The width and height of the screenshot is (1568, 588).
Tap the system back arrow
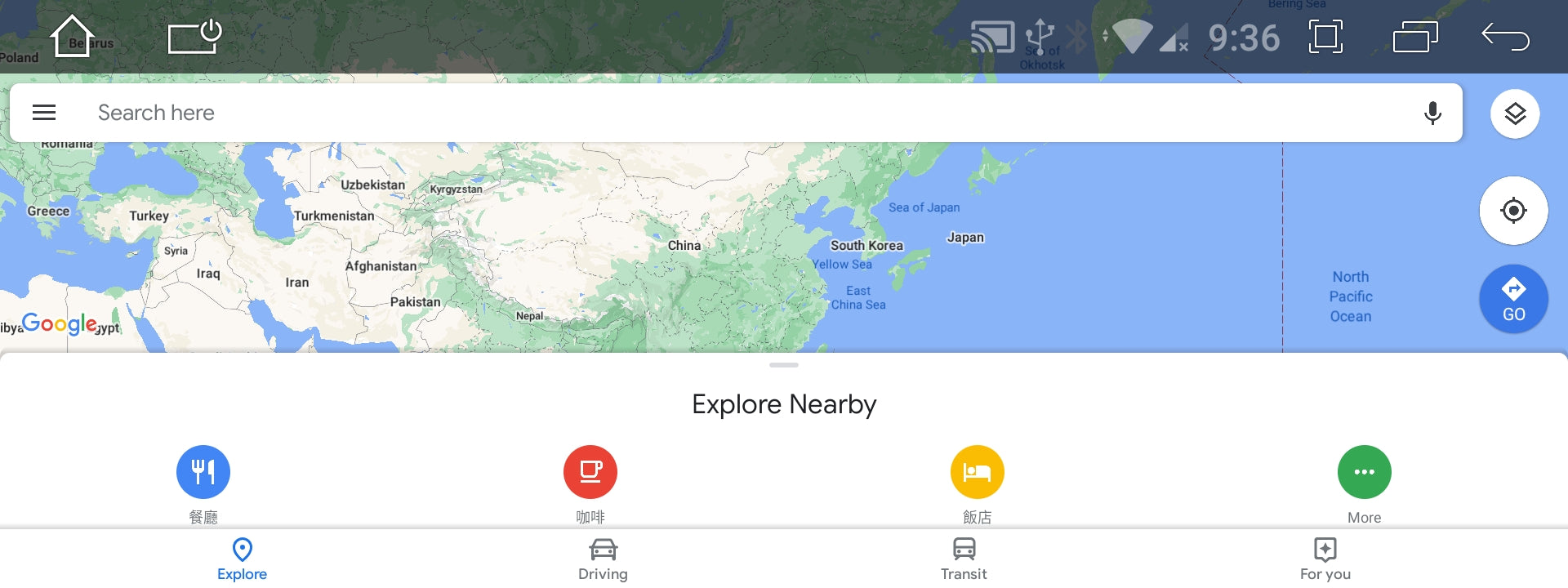coord(1505,37)
